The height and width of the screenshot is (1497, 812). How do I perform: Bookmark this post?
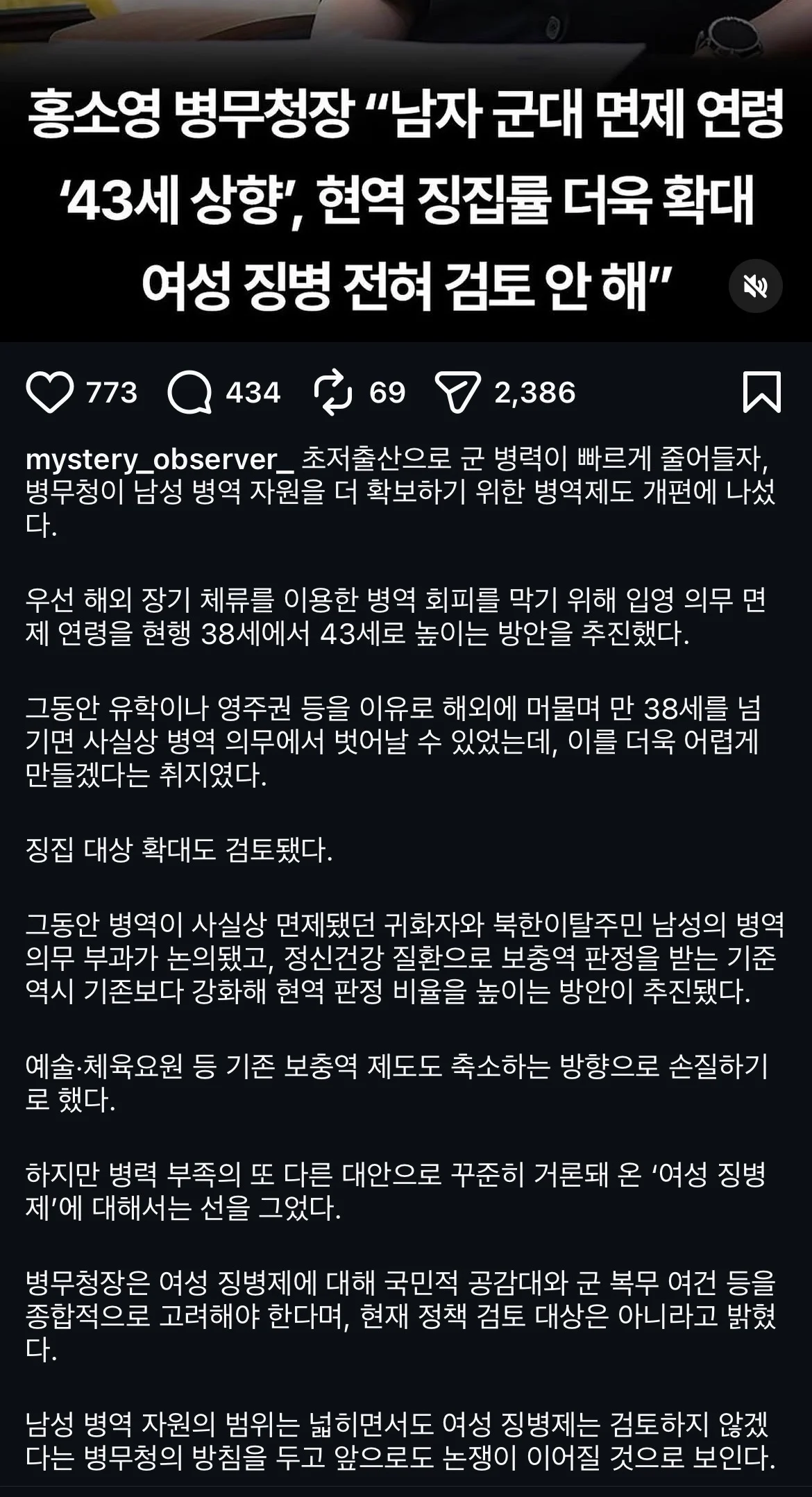point(762,392)
